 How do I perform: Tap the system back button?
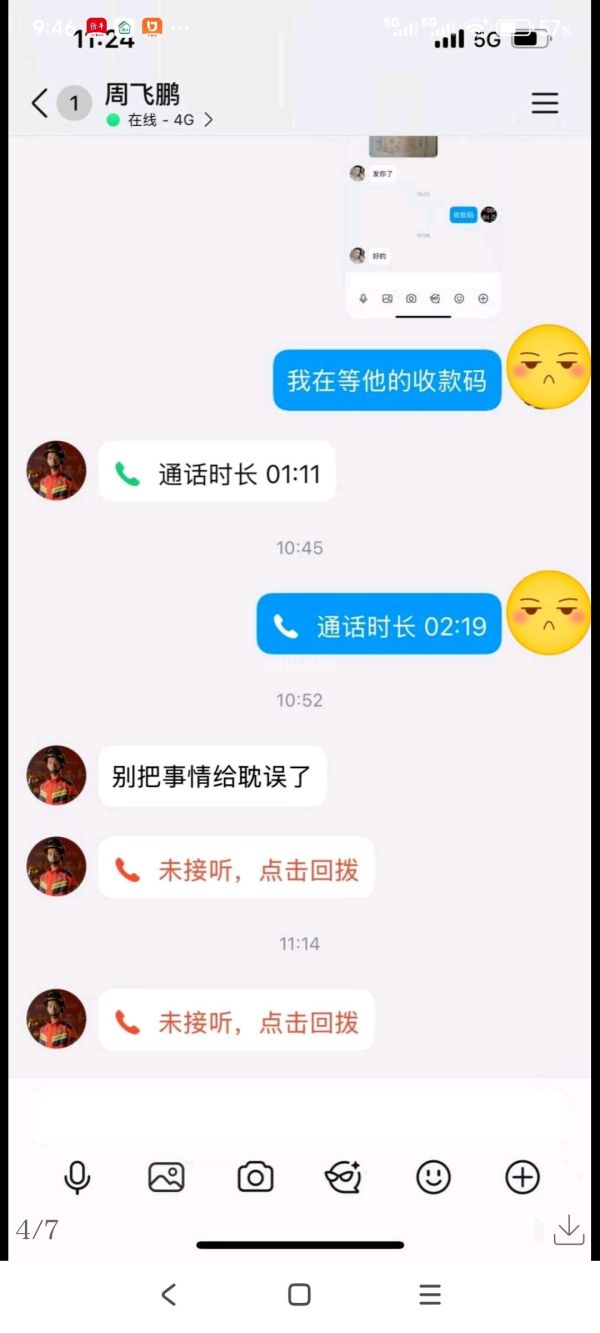click(x=168, y=1295)
